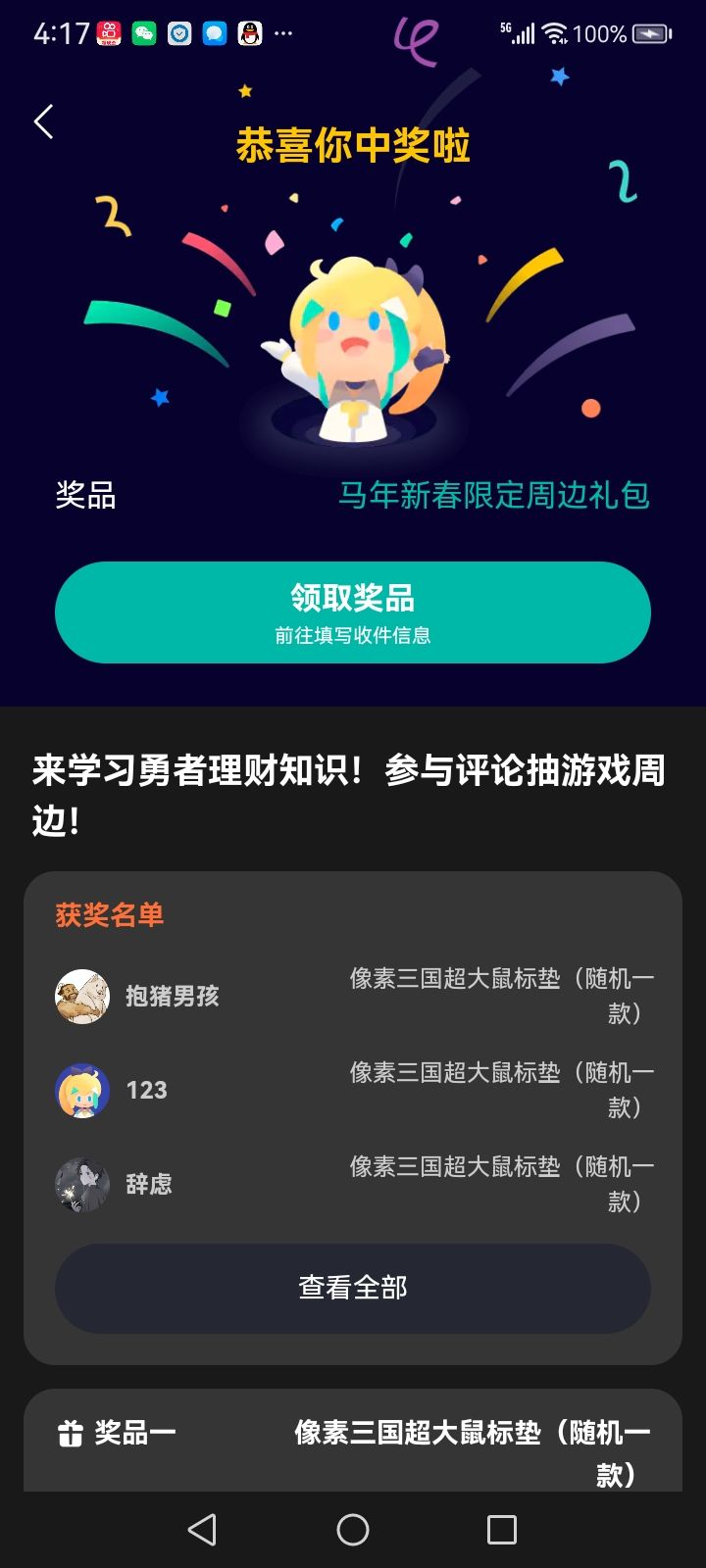Tap the 获奖名单 section header
This screenshot has height=1568, width=706.
pyautogui.click(x=110, y=914)
